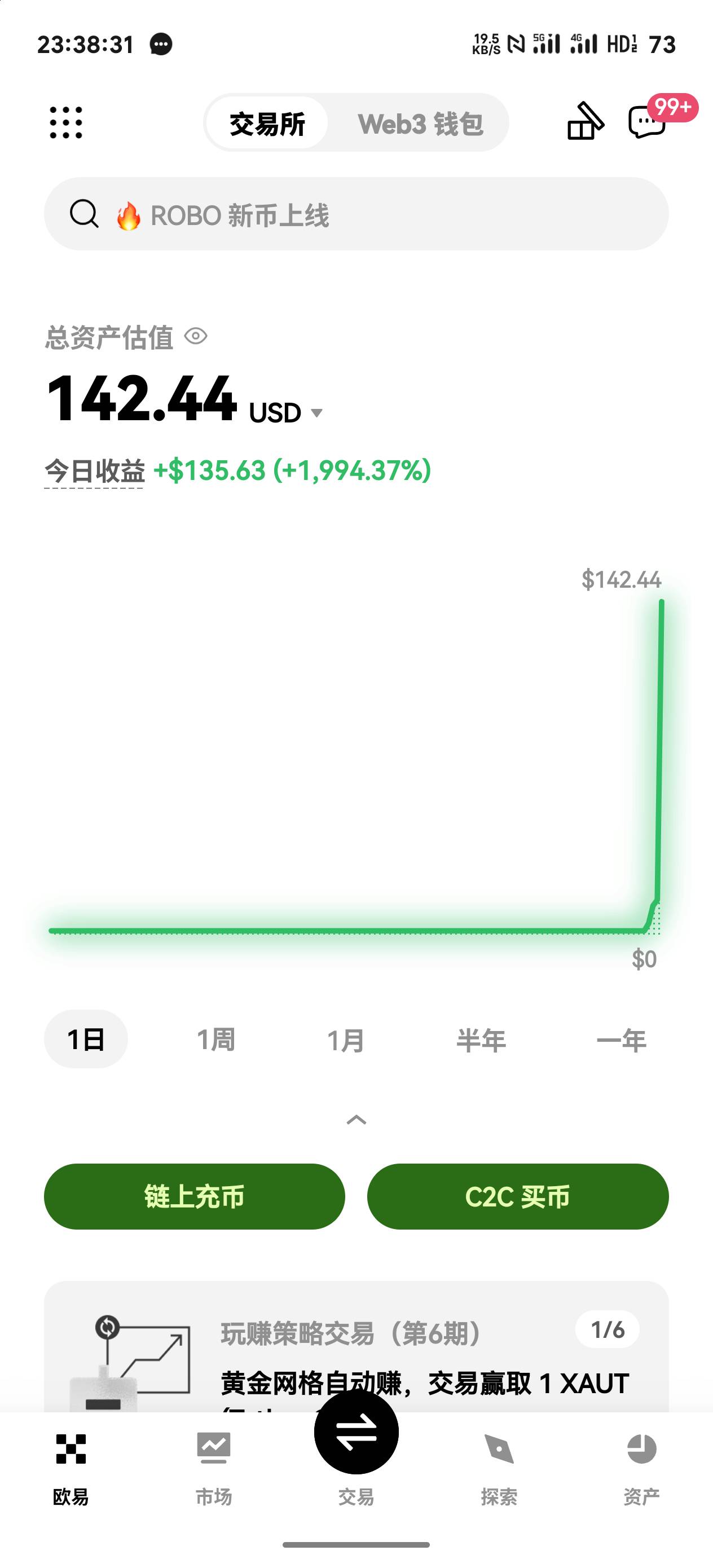The height and width of the screenshot is (1568, 713).
Task: Show the 半年 chart range
Action: pyautogui.click(x=481, y=1039)
